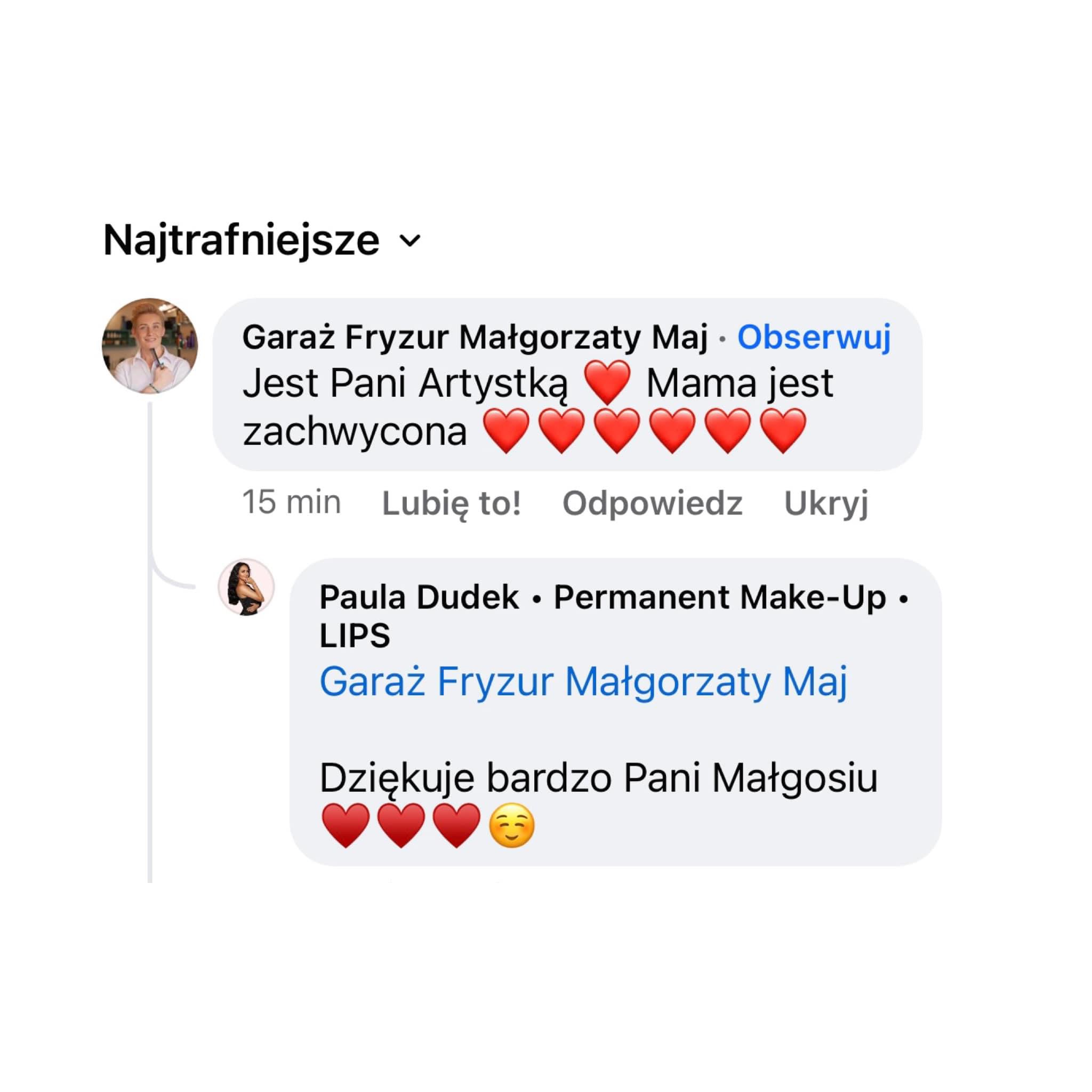This screenshot has height=1092, width=1092.
Task: Open the blue Garaż Fryzur Małgorzaty Maj mention
Action: pos(583,681)
